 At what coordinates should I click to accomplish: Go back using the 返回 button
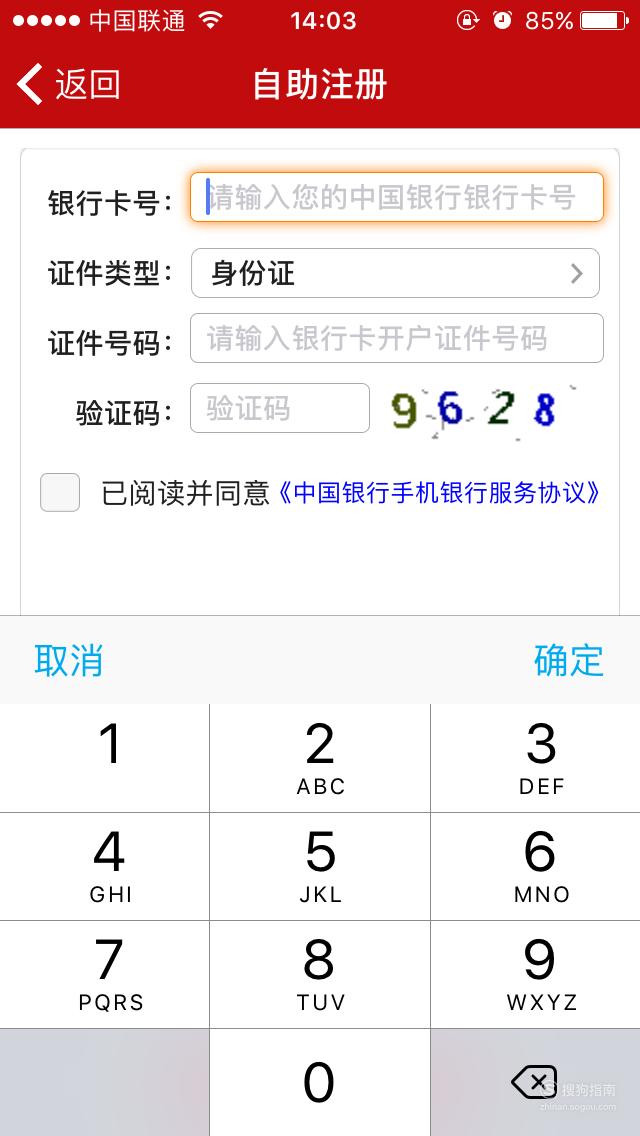(68, 84)
